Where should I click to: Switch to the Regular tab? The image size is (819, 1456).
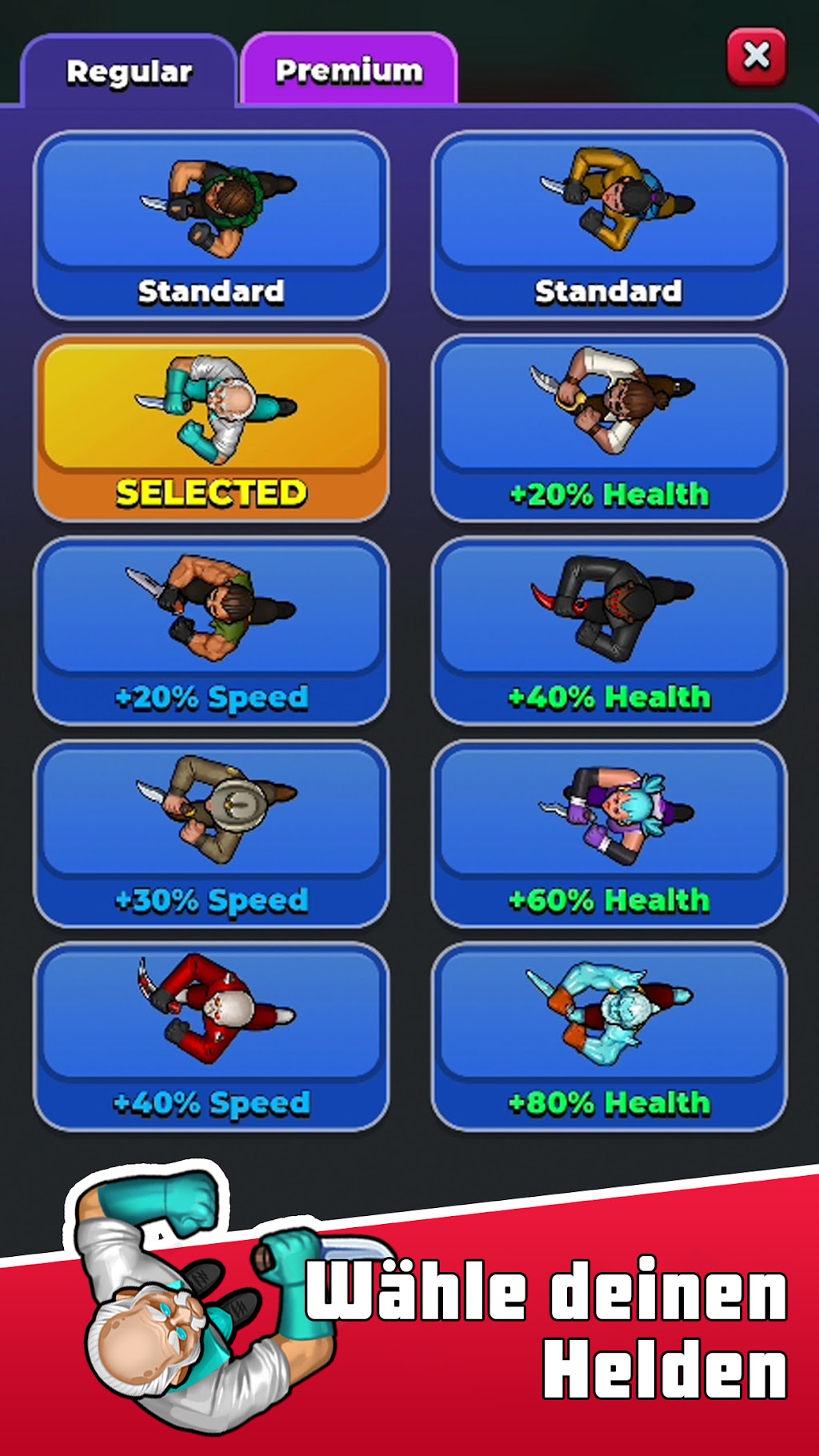click(130, 72)
